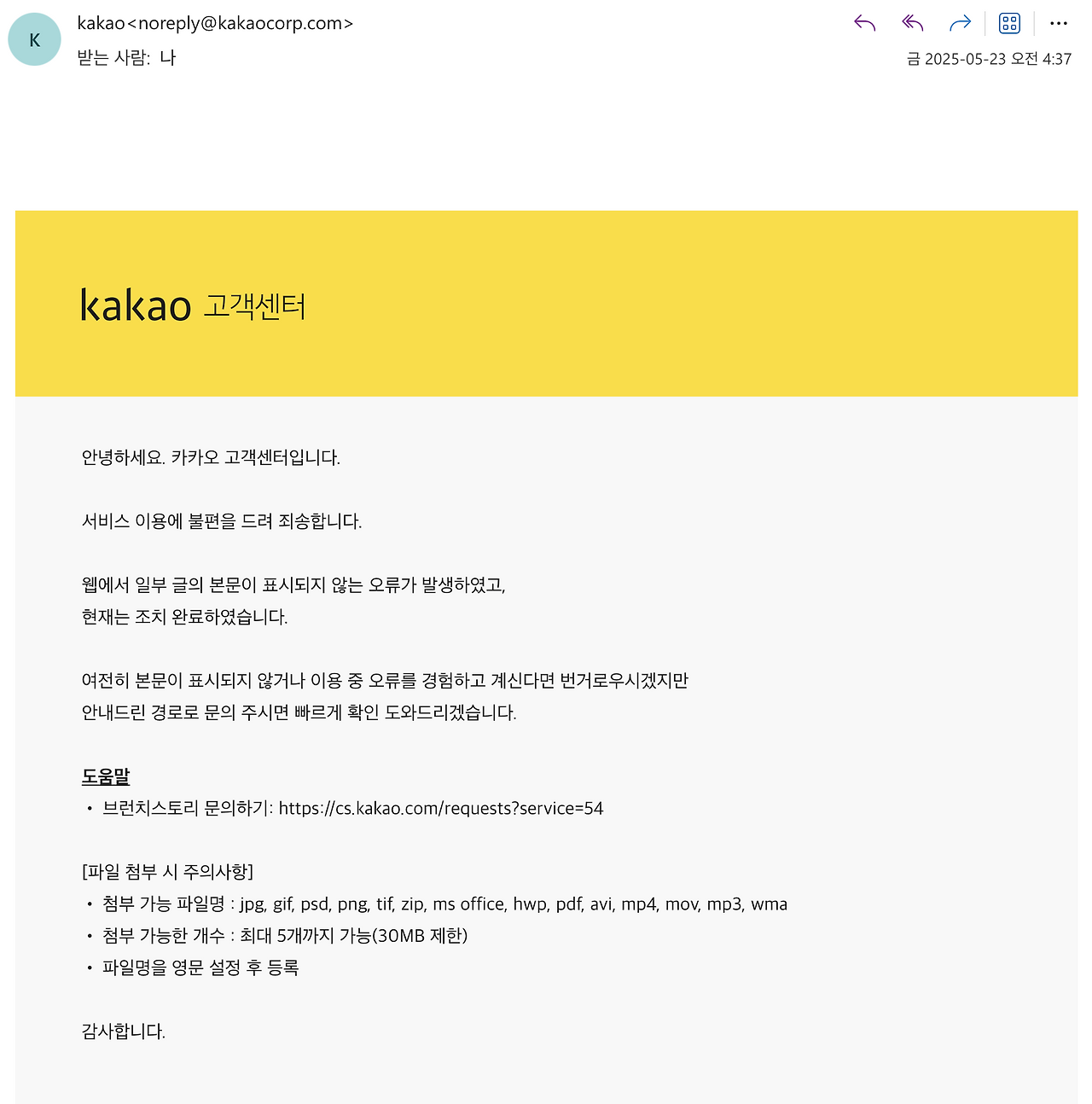This screenshot has height=1104, width=1092.
Task: Click the 파일 첨부 시 주의사항 heading
Action: [168, 872]
